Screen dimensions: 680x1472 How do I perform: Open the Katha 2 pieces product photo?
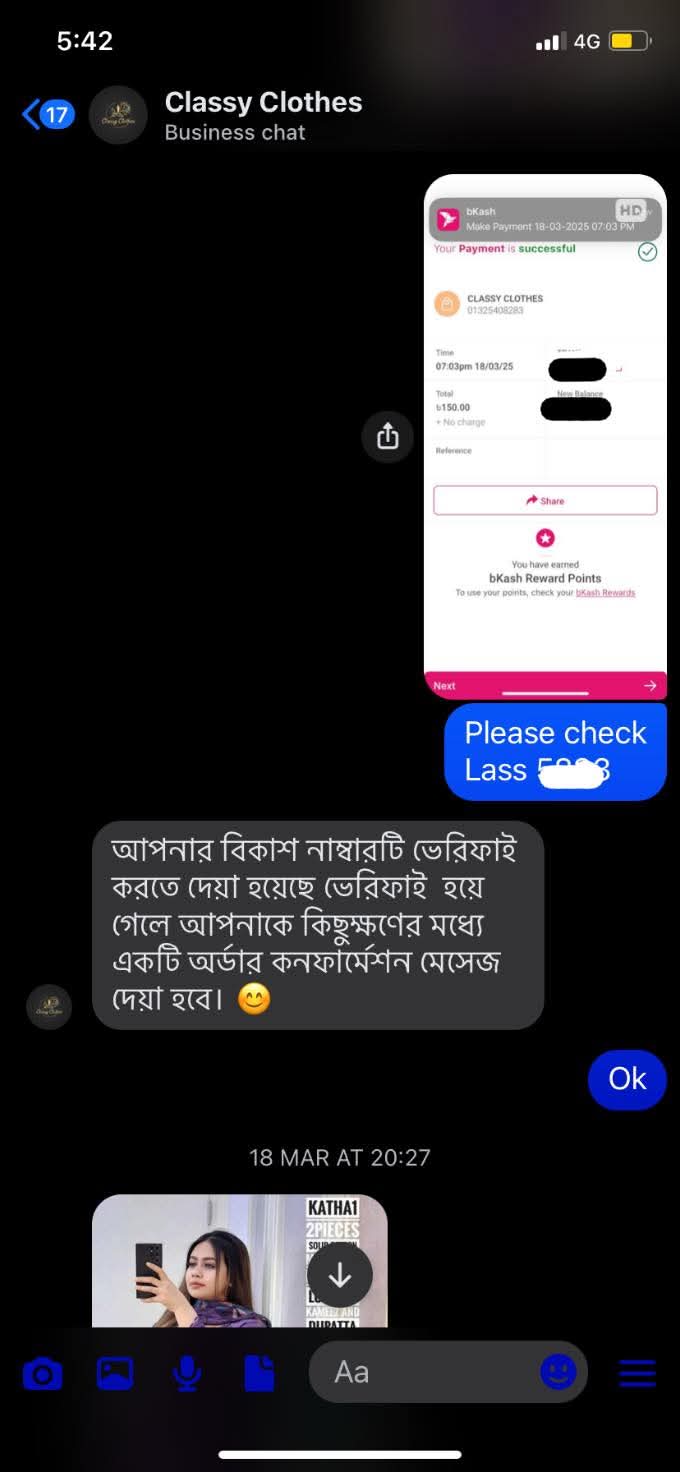pyautogui.click(x=240, y=1261)
